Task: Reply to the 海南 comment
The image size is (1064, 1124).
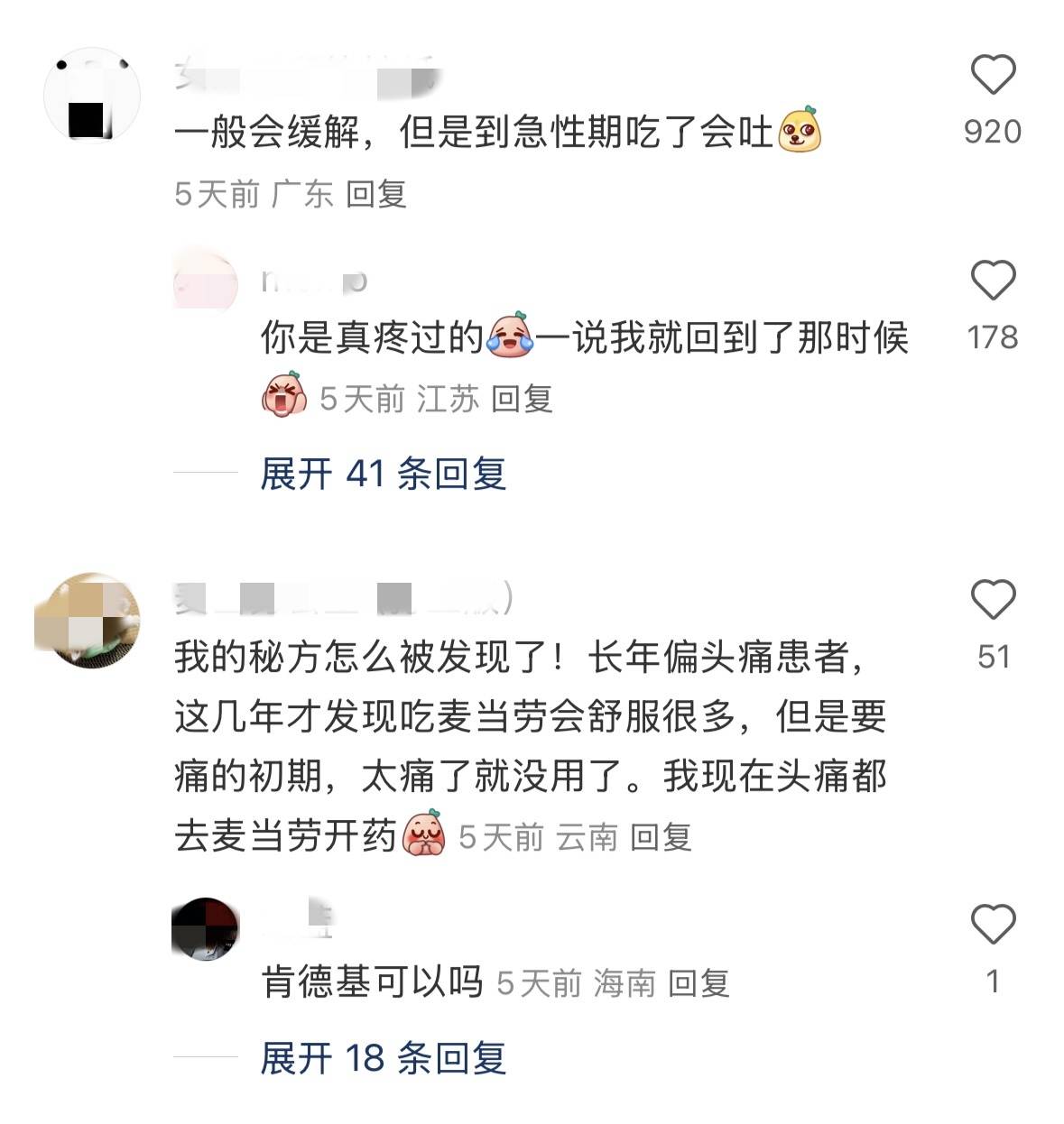Action: 699,983
